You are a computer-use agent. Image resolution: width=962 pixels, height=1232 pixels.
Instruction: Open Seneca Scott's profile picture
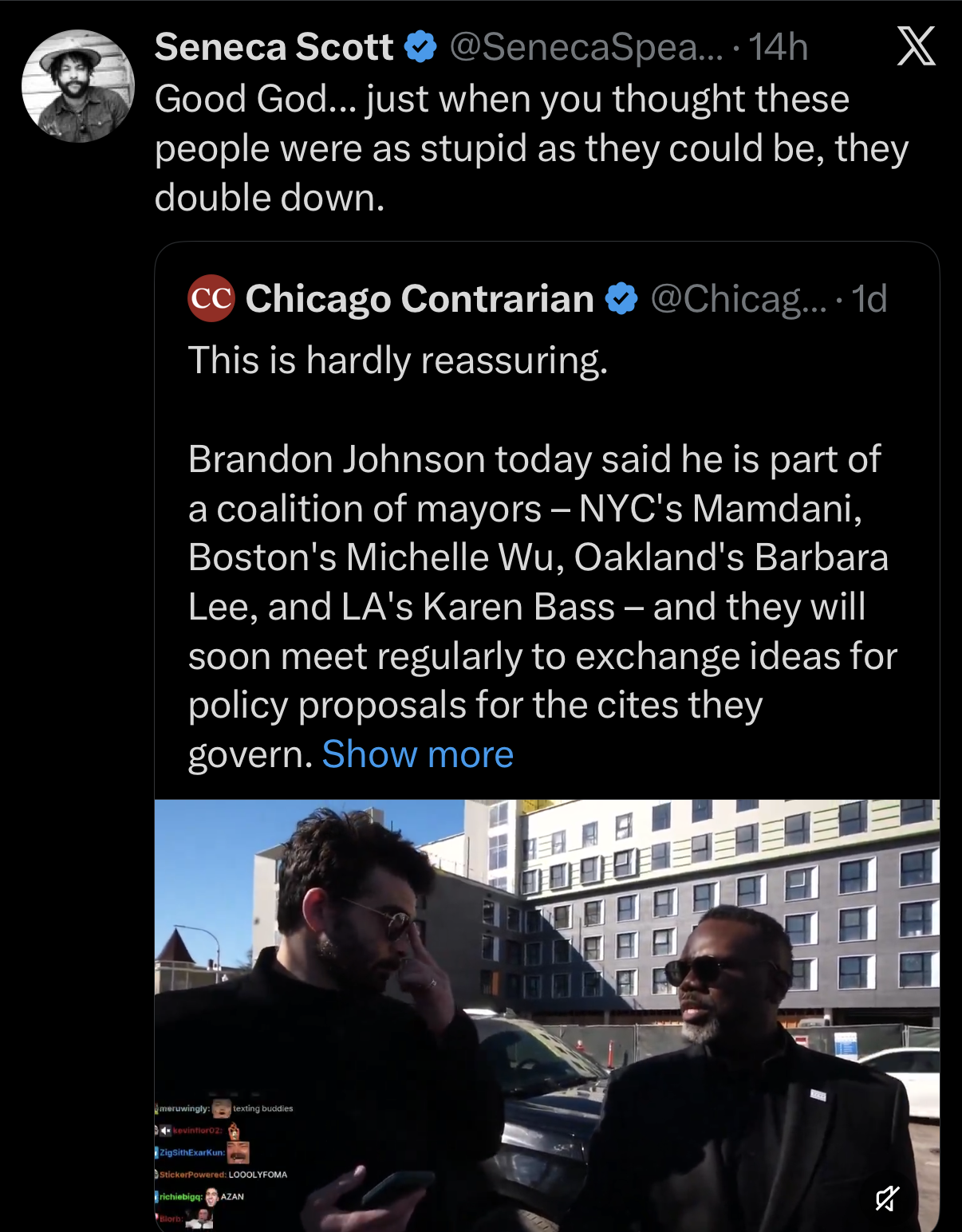point(78,86)
